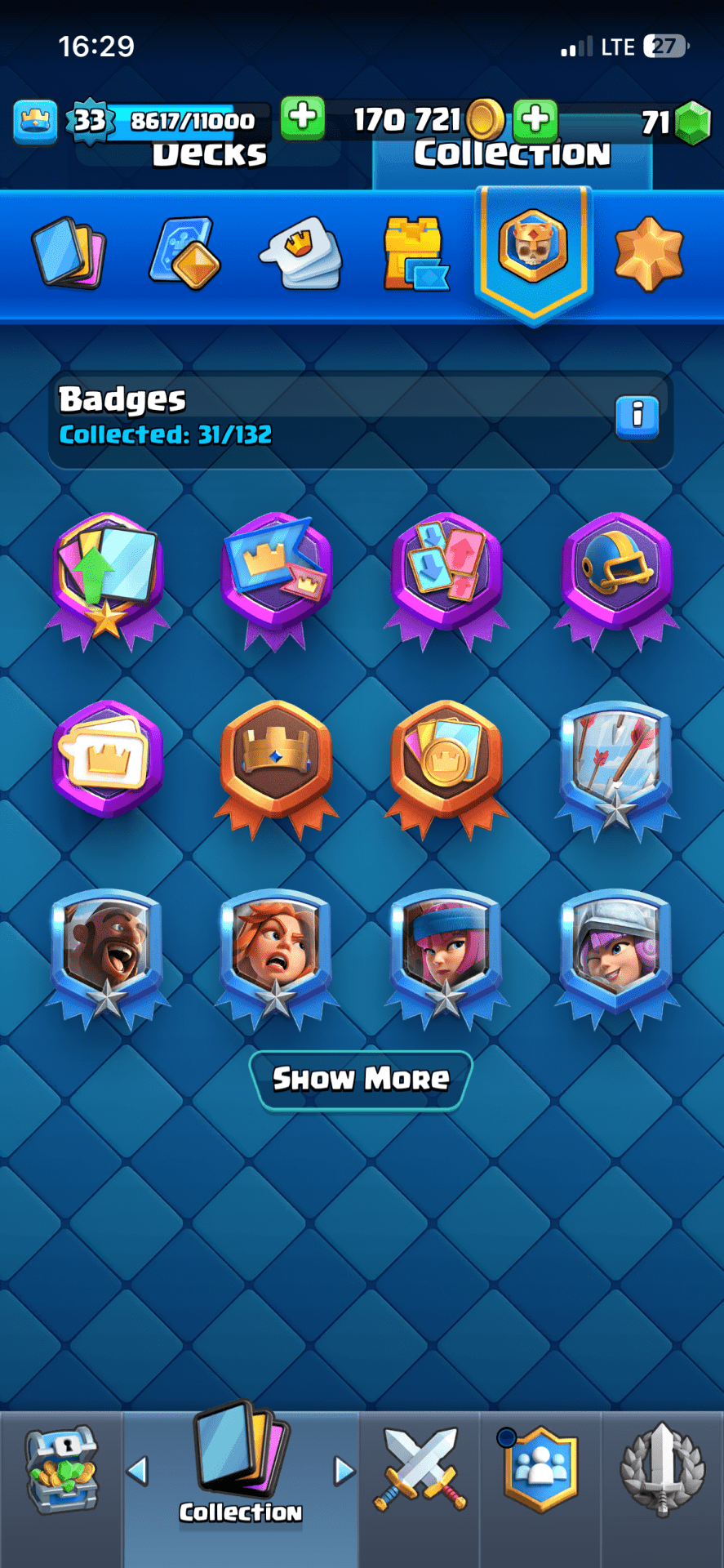Image resolution: width=724 pixels, height=1568 pixels.
Task: Open the Valkyrie mastery badge
Action: [x=277, y=951]
